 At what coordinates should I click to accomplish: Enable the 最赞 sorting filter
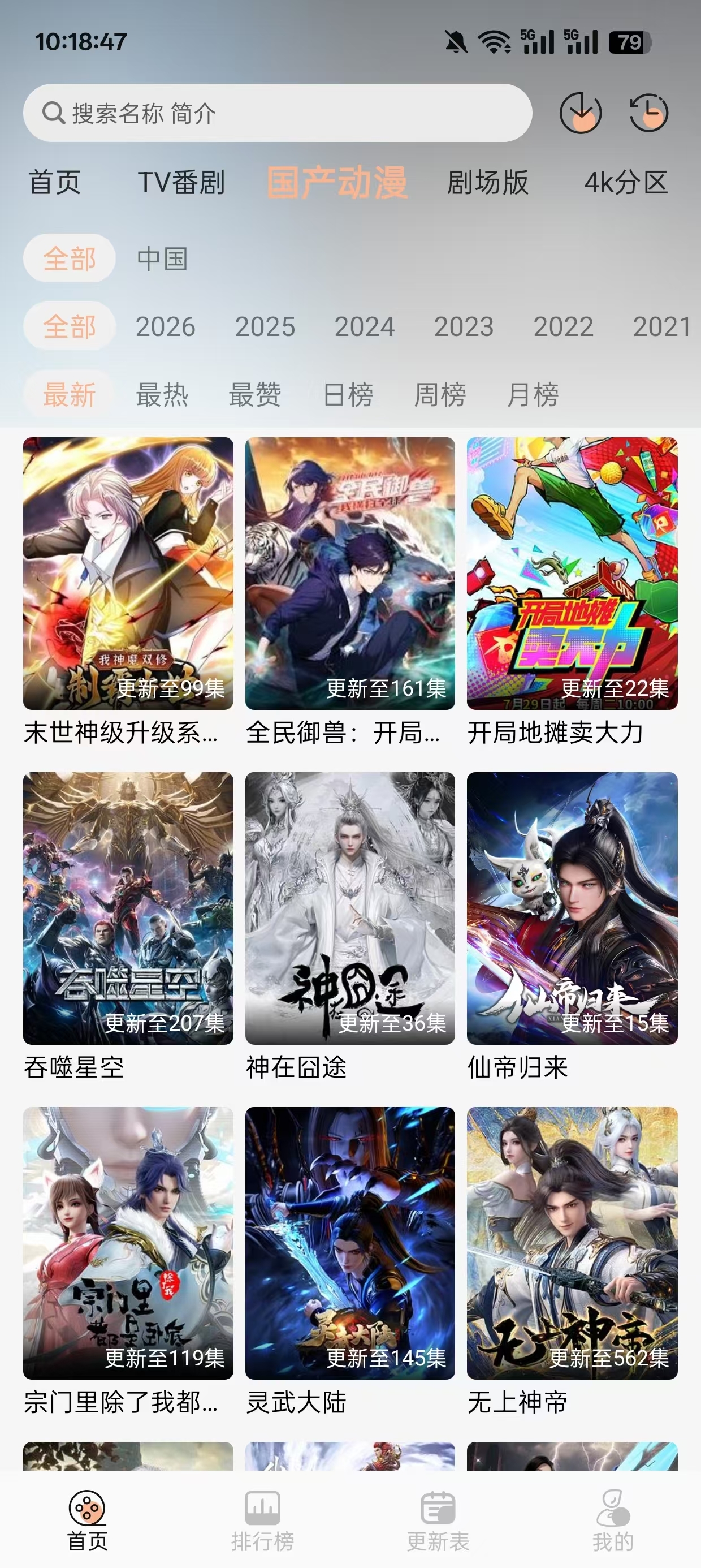[256, 395]
